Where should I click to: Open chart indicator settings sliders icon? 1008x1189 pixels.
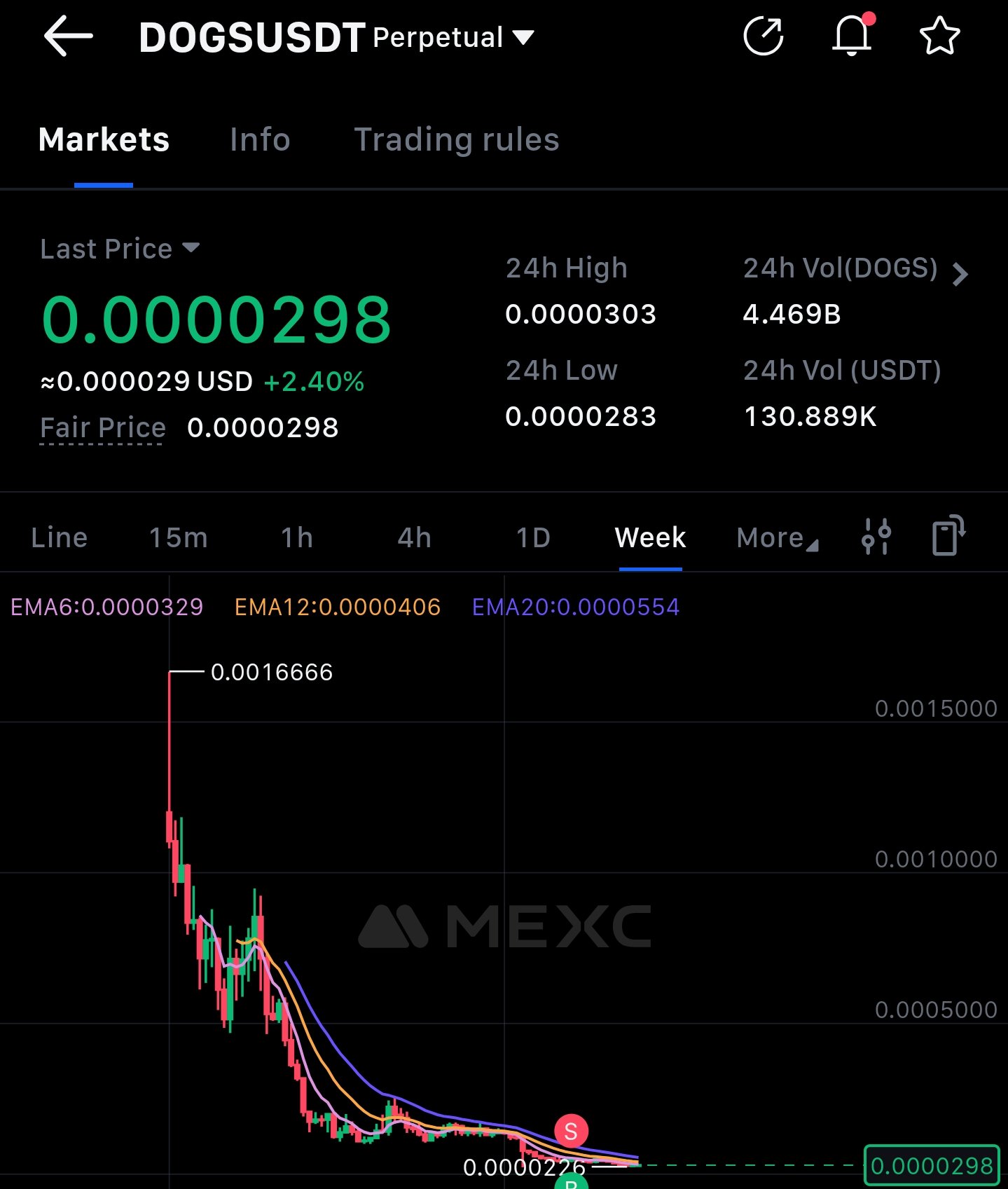(876, 537)
